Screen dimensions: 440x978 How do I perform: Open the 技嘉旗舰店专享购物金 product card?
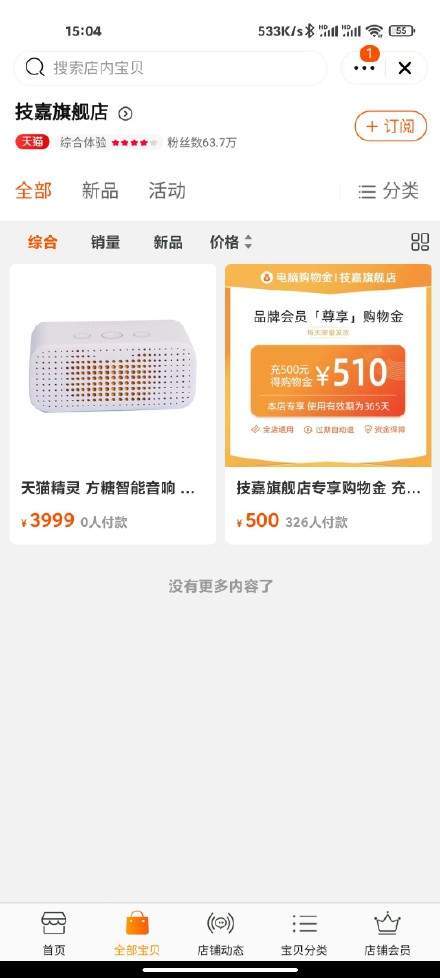(x=328, y=404)
